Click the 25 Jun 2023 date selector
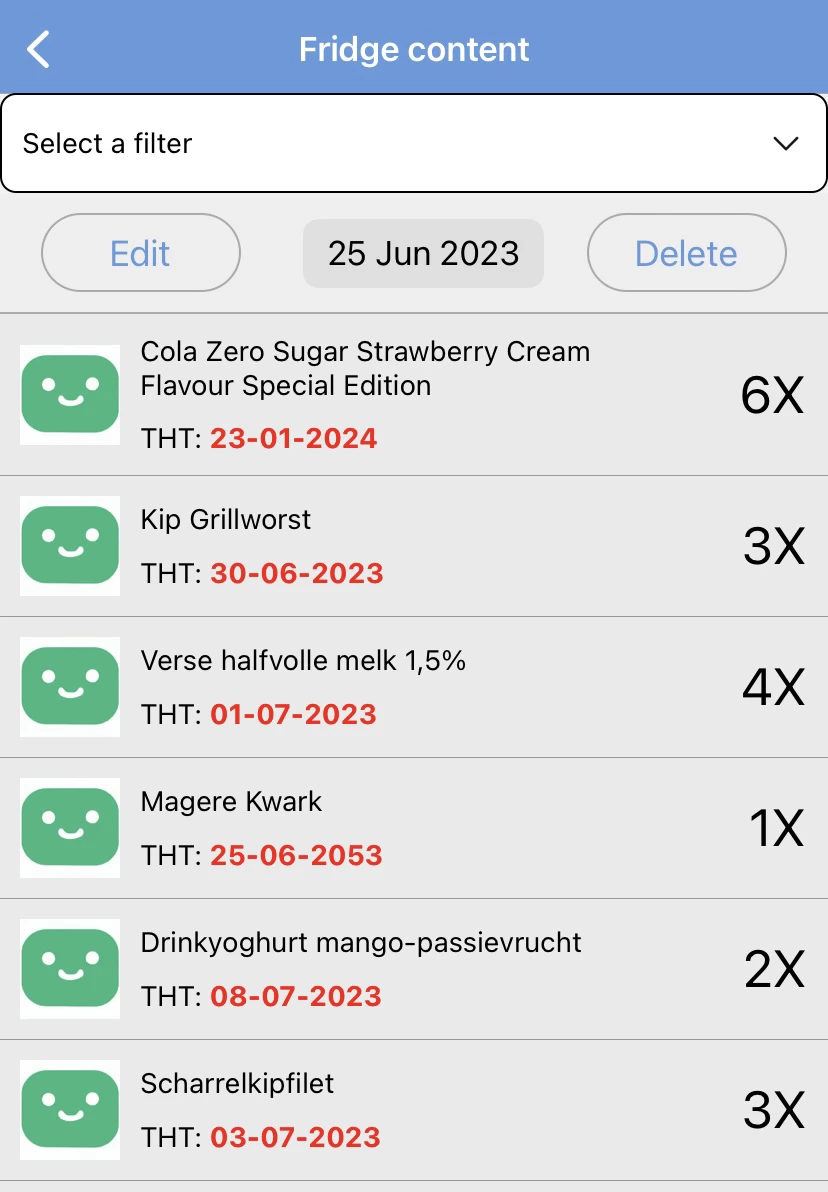Image resolution: width=828 pixels, height=1192 pixels. (x=422, y=253)
